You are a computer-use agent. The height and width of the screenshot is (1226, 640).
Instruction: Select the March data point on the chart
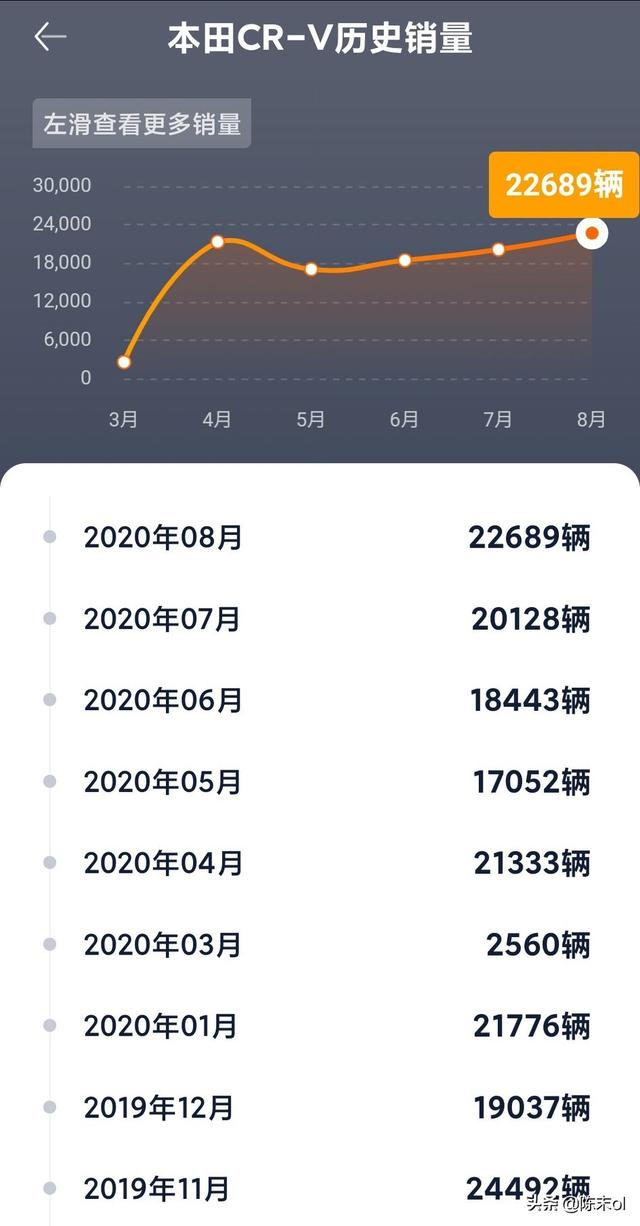pos(124,362)
